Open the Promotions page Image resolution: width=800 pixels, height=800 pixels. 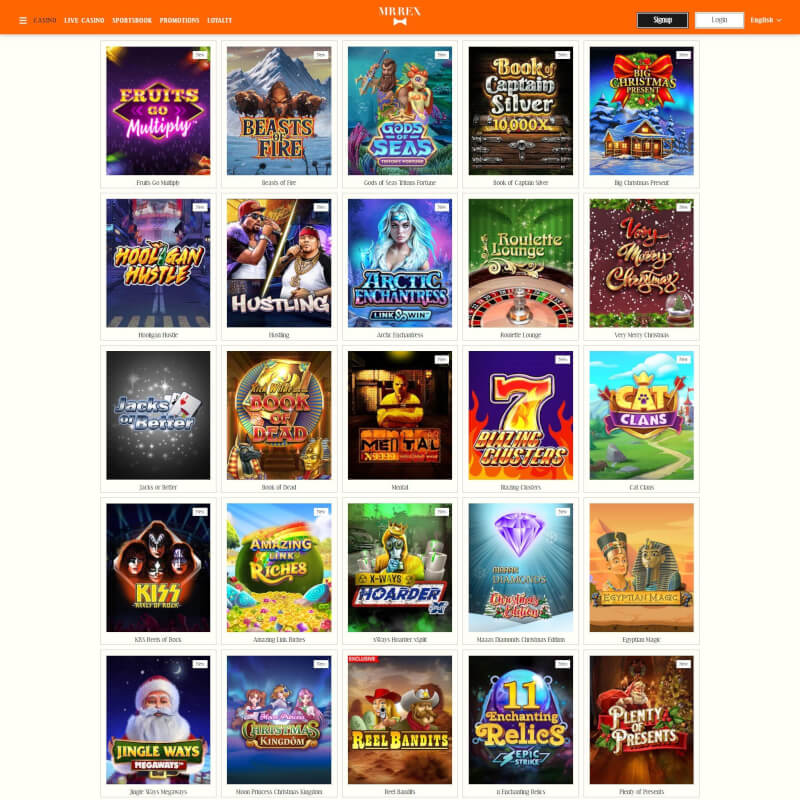179,20
